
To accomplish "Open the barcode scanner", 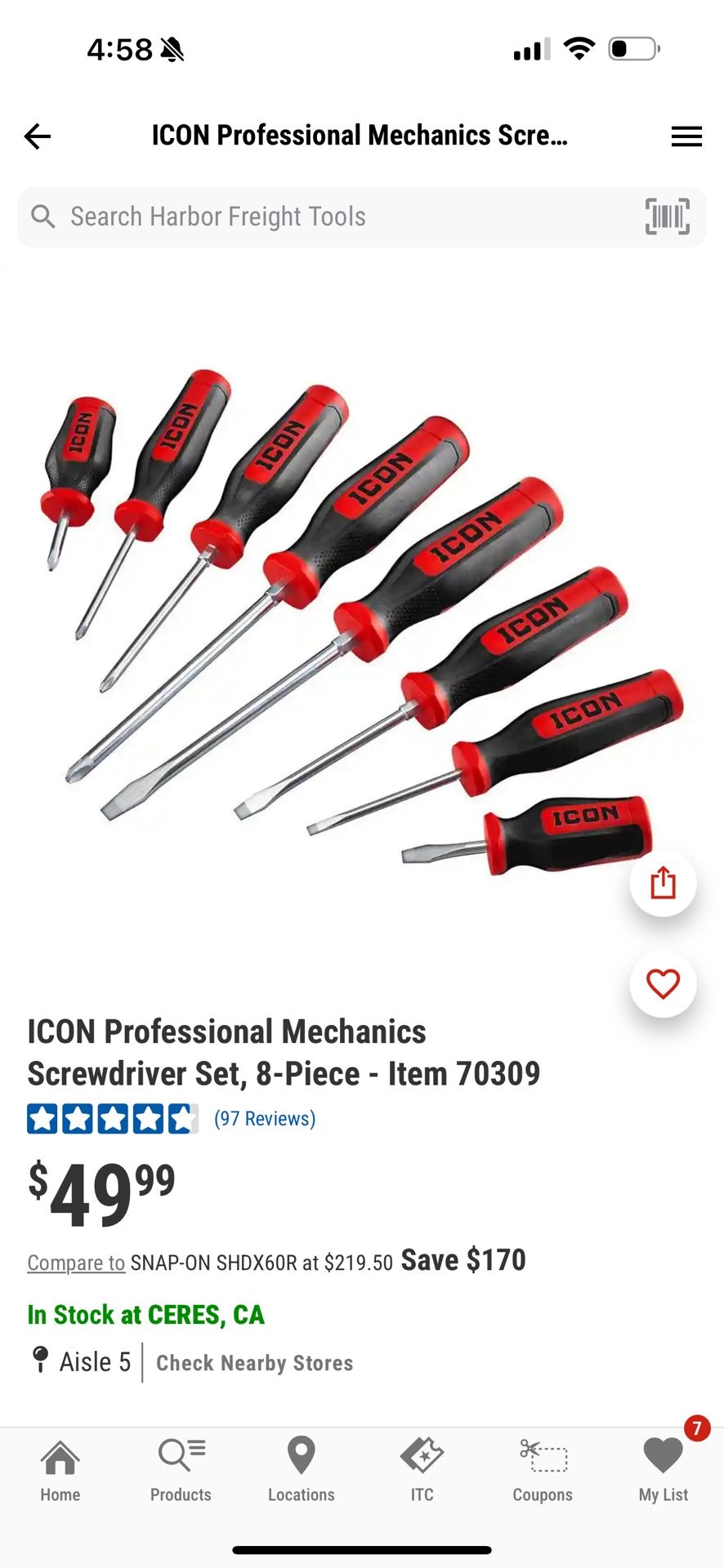I will (667, 216).
